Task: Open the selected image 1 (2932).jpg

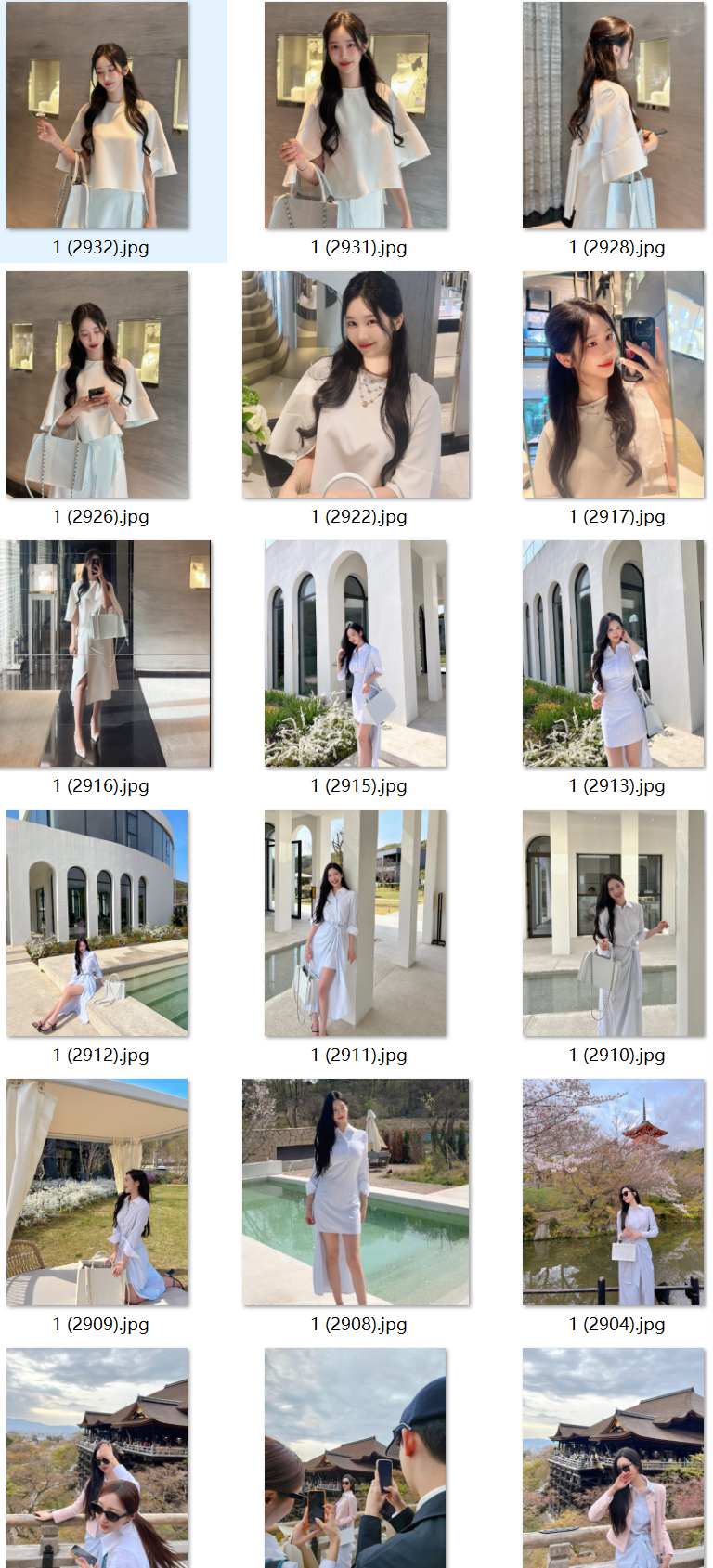Action: tap(97, 116)
